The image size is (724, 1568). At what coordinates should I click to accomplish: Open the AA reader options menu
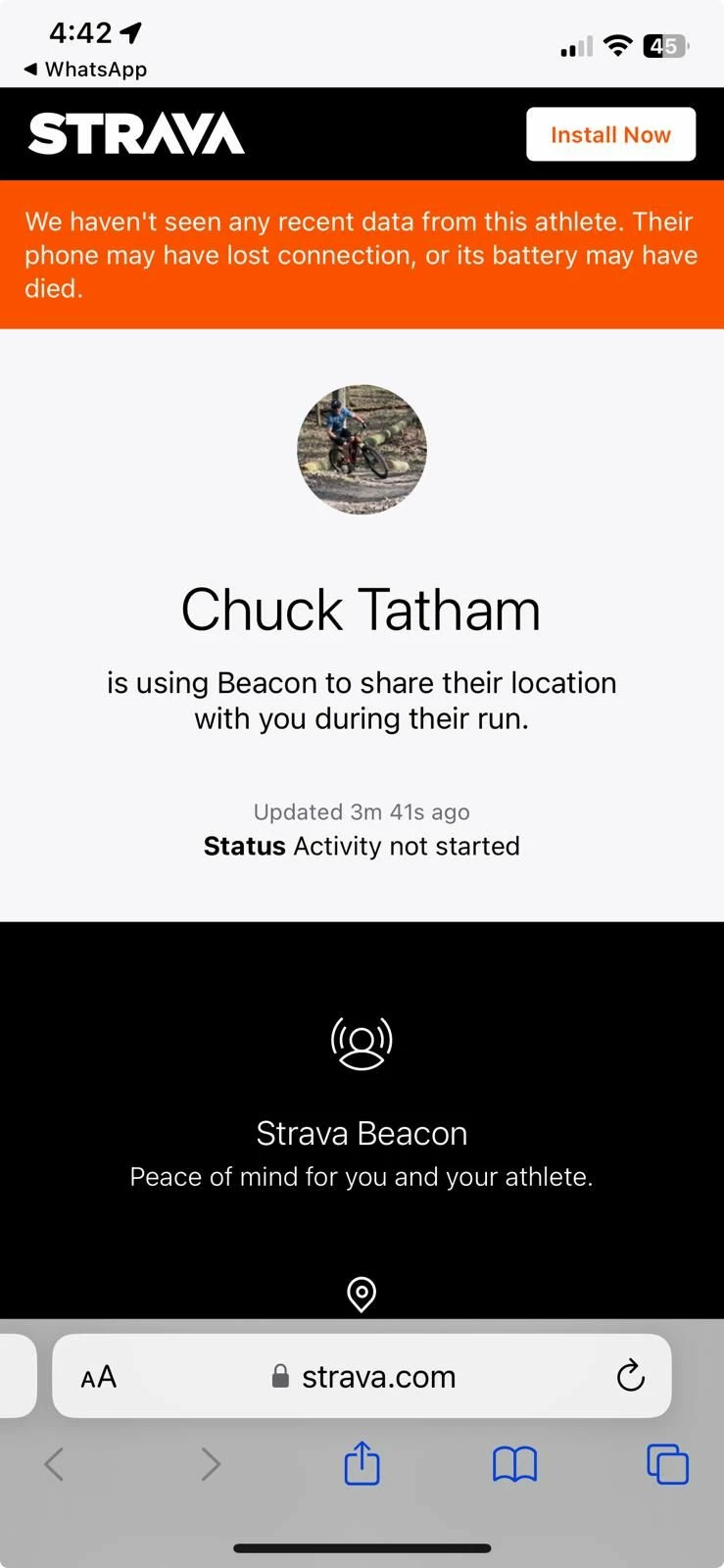pos(99,1377)
